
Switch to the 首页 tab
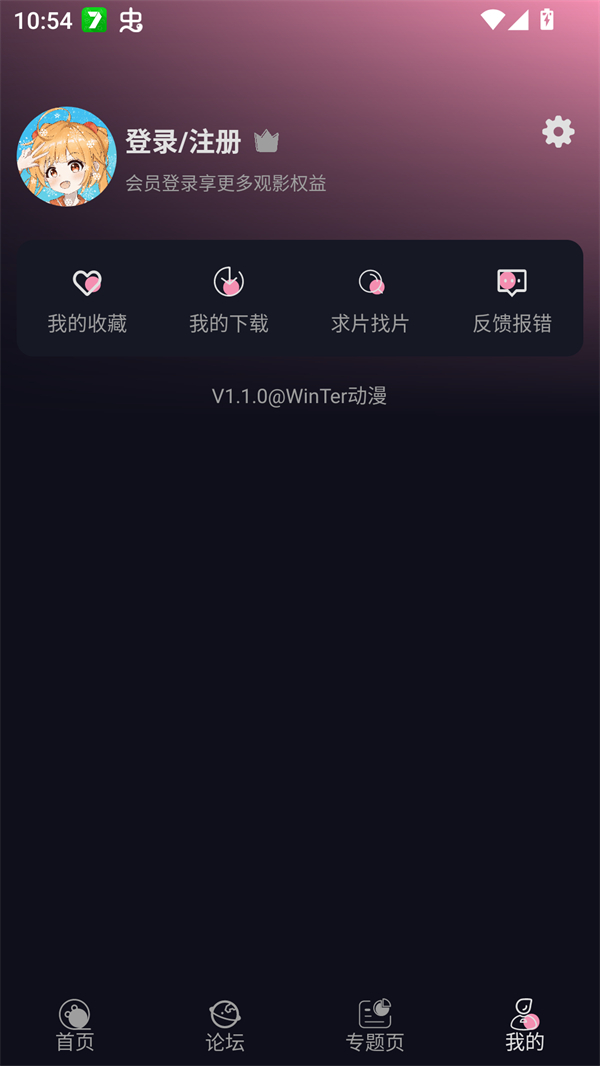(x=75, y=1025)
